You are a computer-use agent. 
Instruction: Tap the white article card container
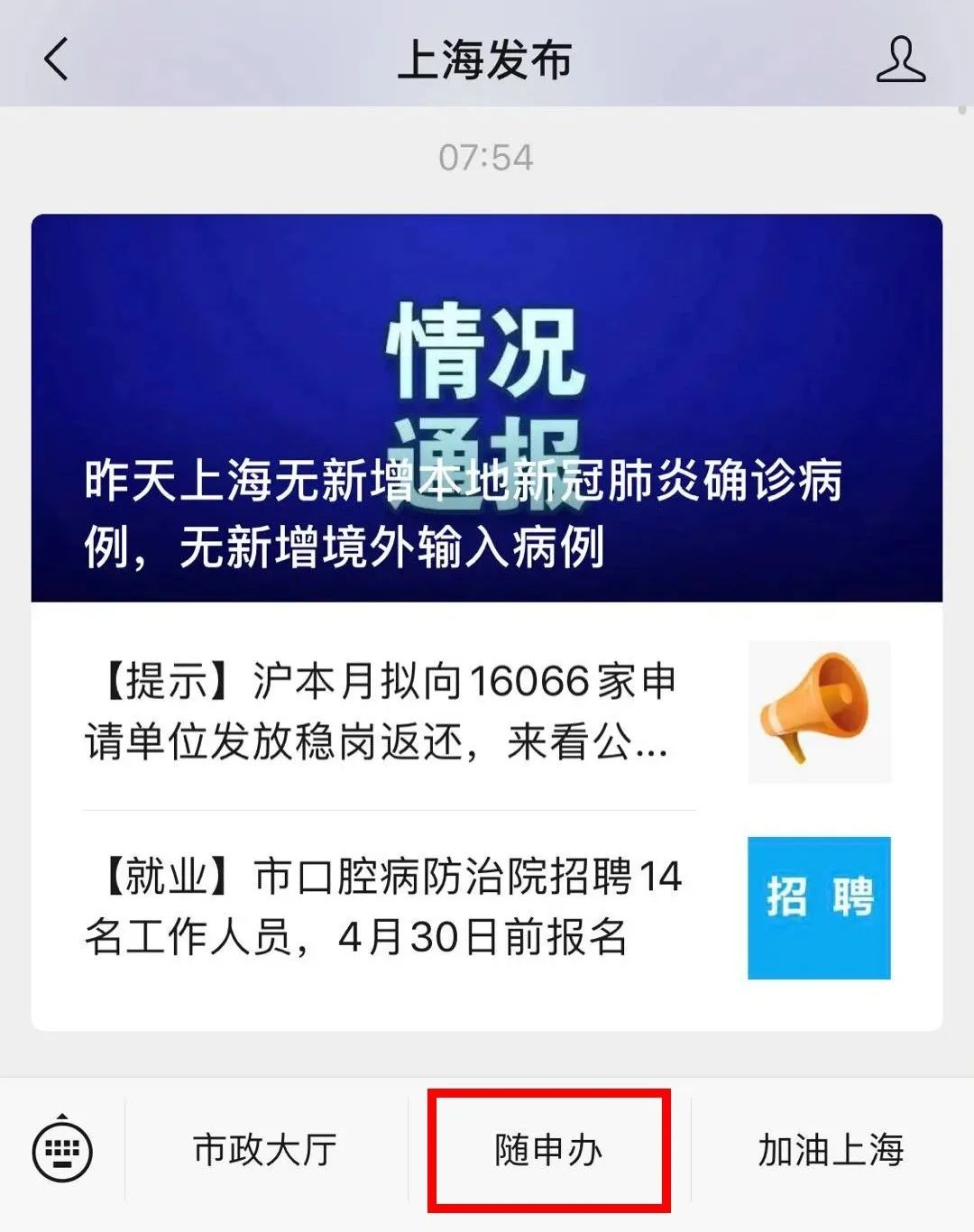[487, 812]
